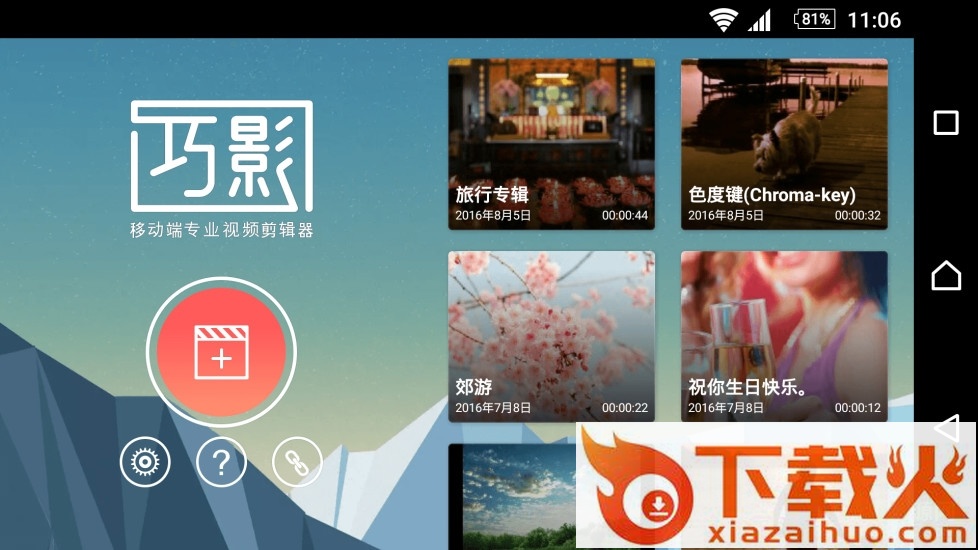Image resolution: width=978 pixels, height=550 pixels.
Task: Show recent apps overview
Action: point(946,122)
